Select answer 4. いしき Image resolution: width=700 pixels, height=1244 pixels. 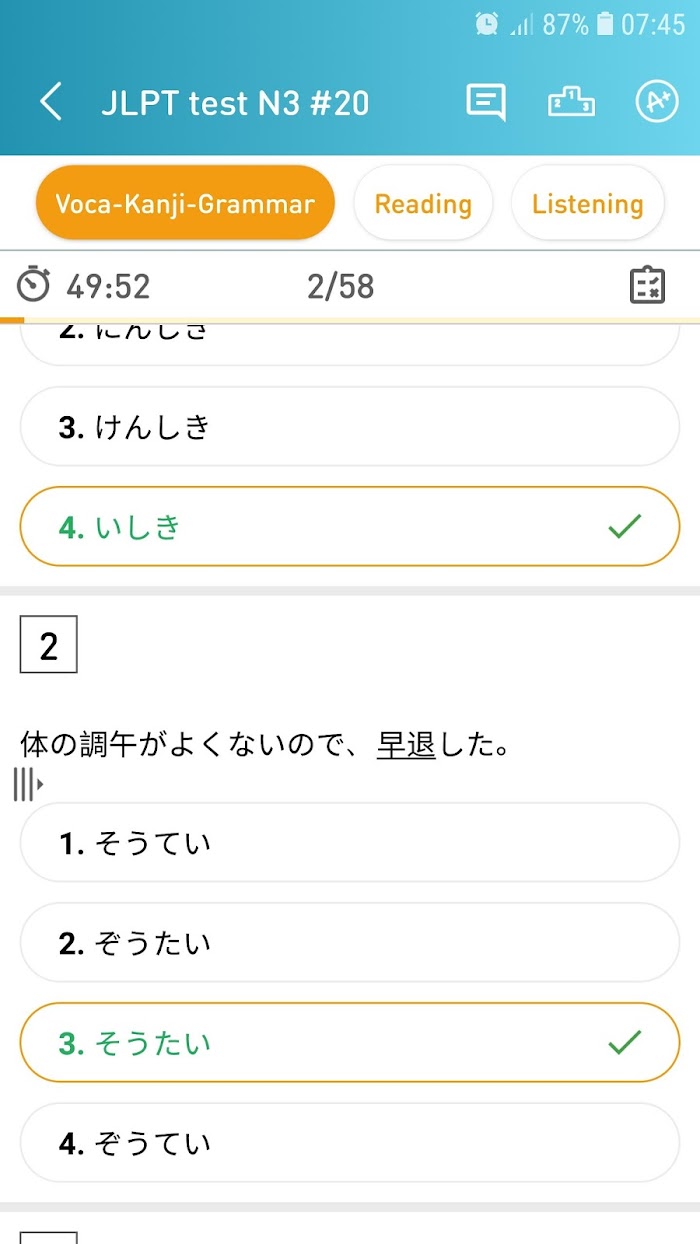click(x=350, y=526)
